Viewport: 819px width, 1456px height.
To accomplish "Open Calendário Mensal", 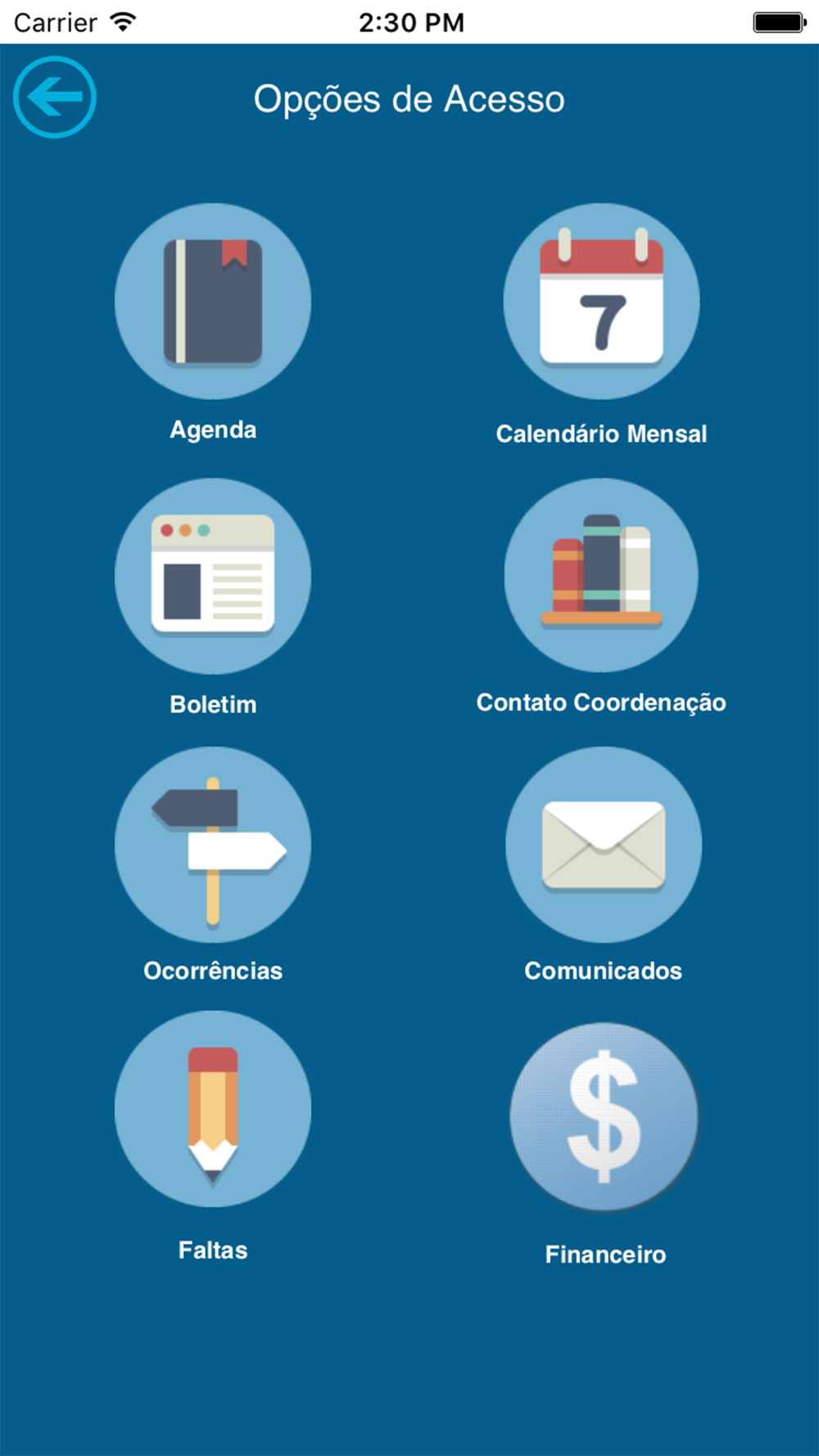I will click(x=601, y=301).
